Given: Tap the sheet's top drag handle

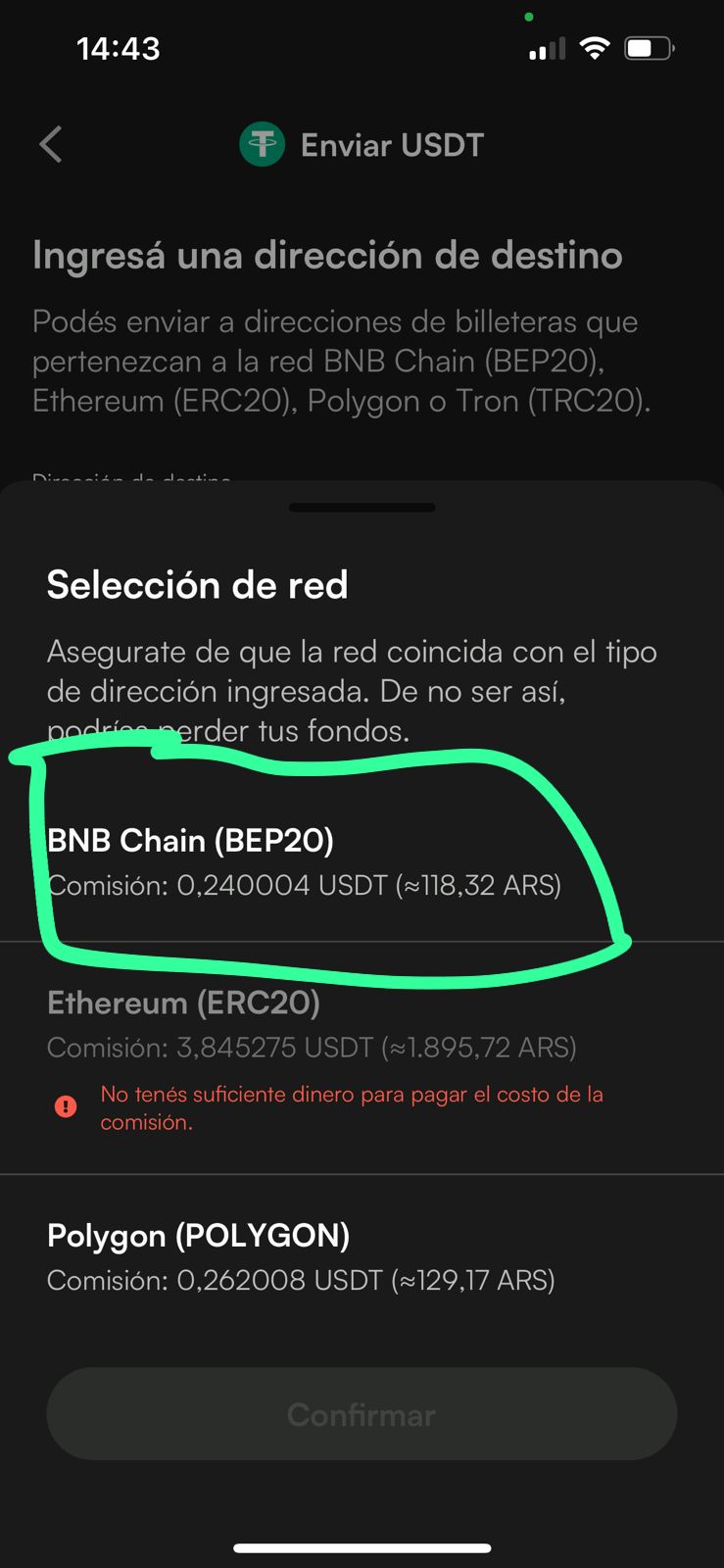Looking at the screenshot, I should [362, 508].
